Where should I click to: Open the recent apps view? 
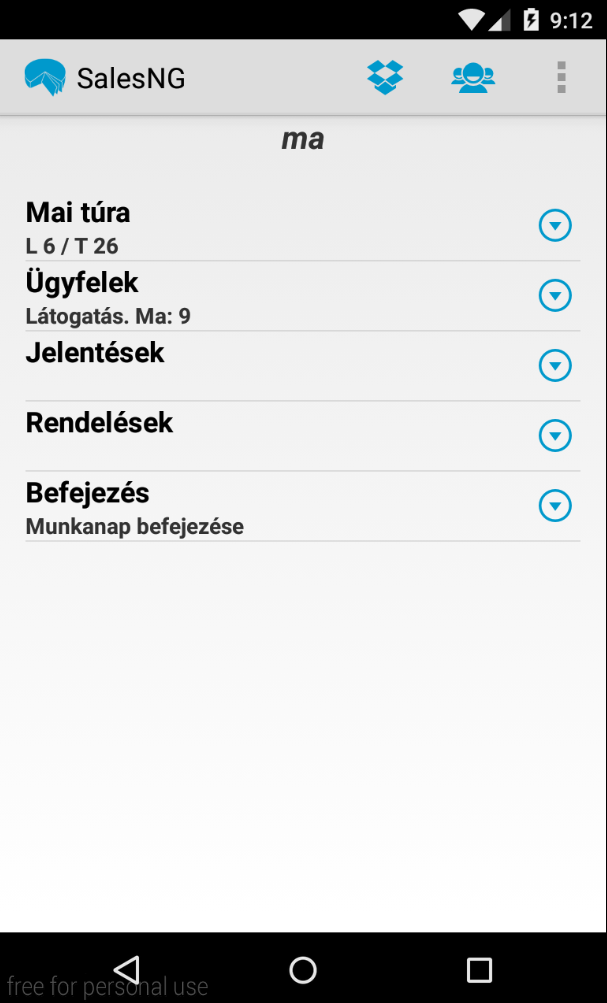tap(479, 970)
